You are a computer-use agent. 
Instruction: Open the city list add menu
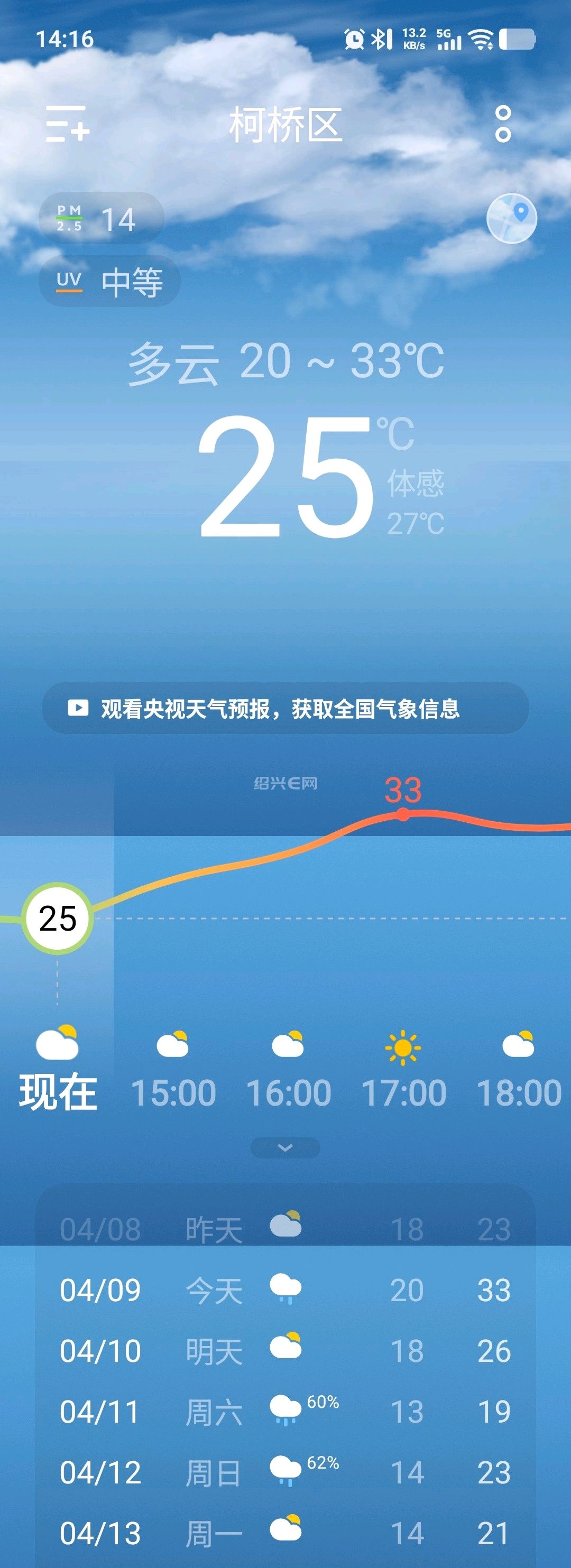[x=68, y=124]
